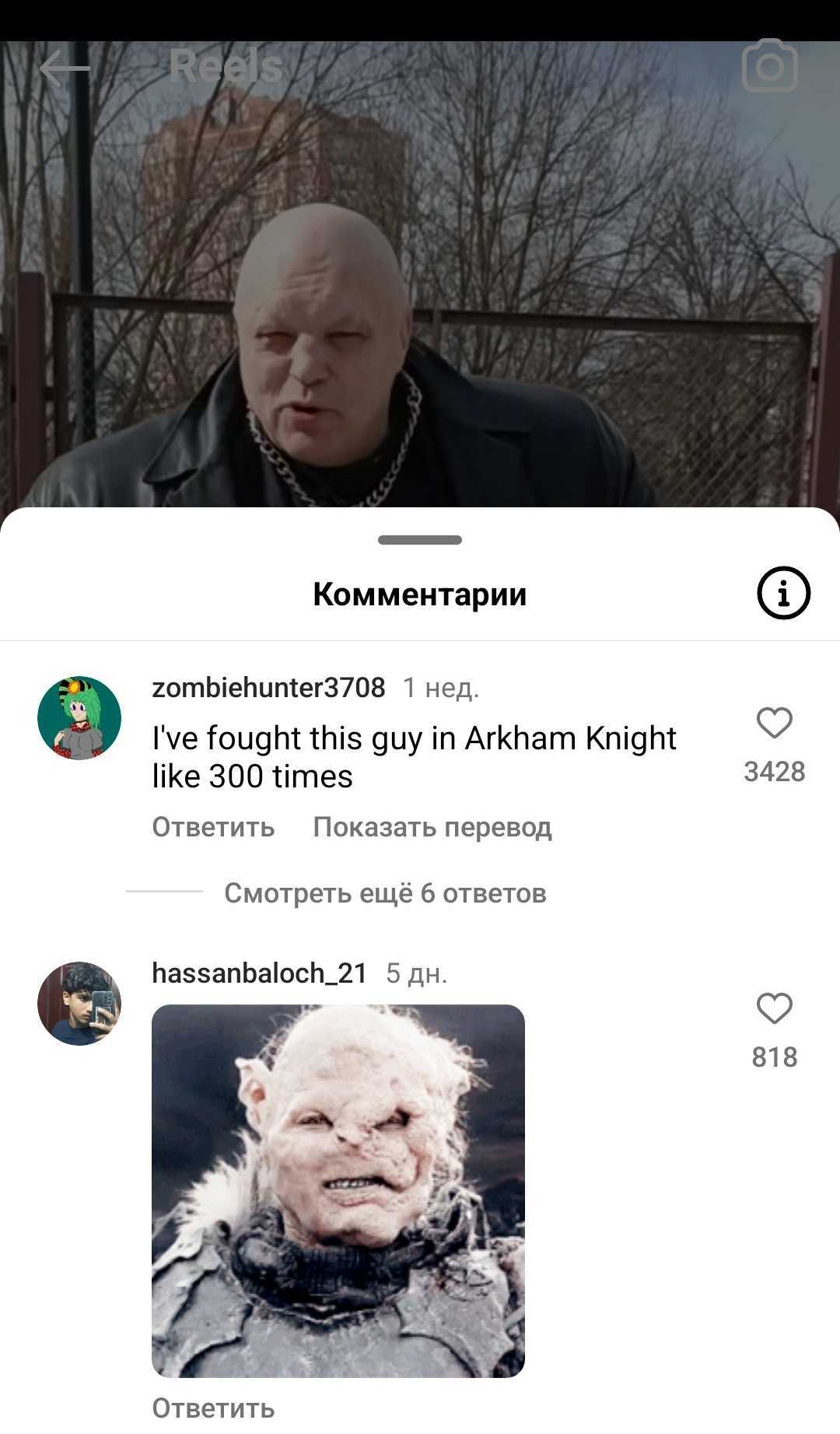
Task: Like the comment from hassanbaloch_21
Action: (774, 1008)
